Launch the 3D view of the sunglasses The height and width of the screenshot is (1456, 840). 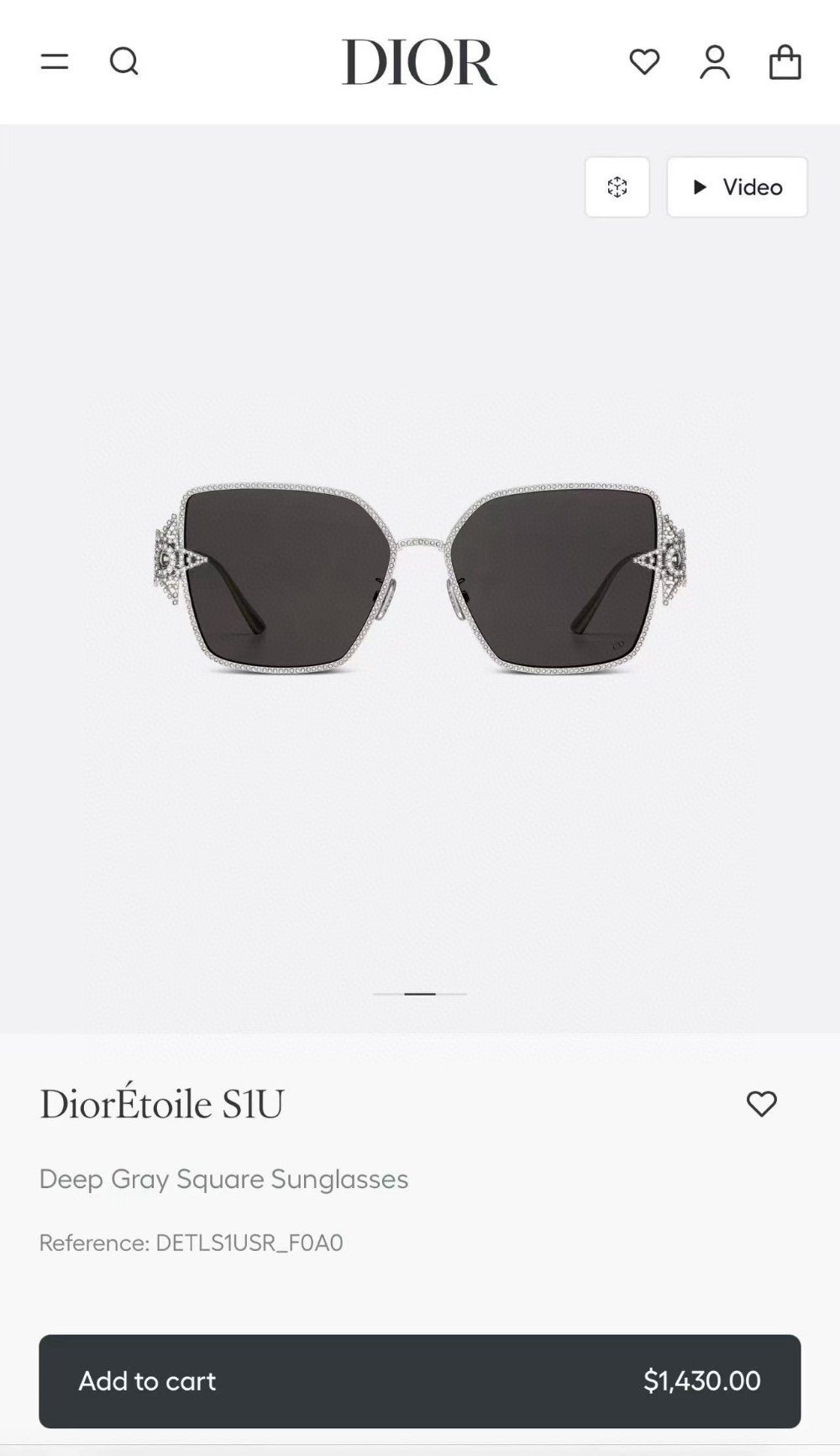(617, 187)
